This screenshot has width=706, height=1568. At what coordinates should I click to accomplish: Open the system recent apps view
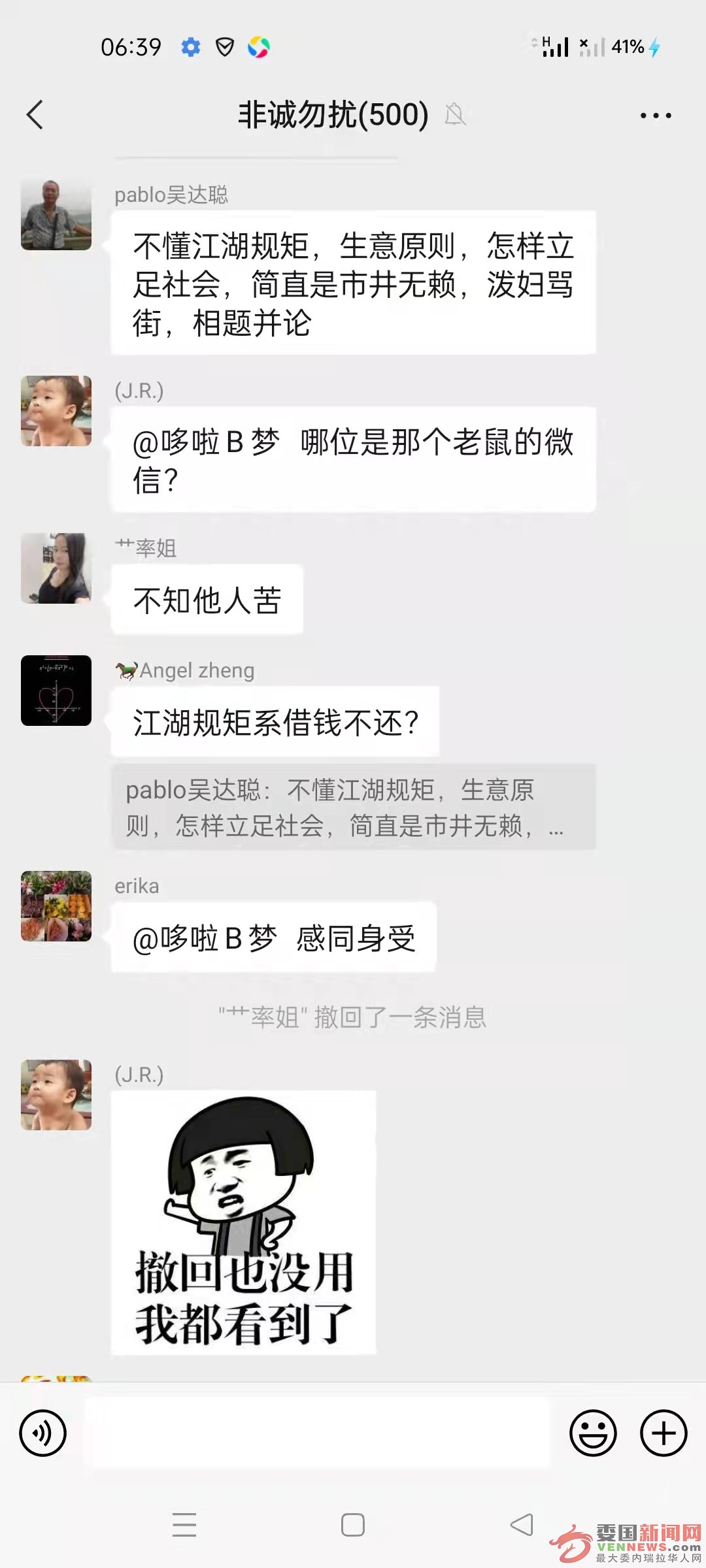184,1525
